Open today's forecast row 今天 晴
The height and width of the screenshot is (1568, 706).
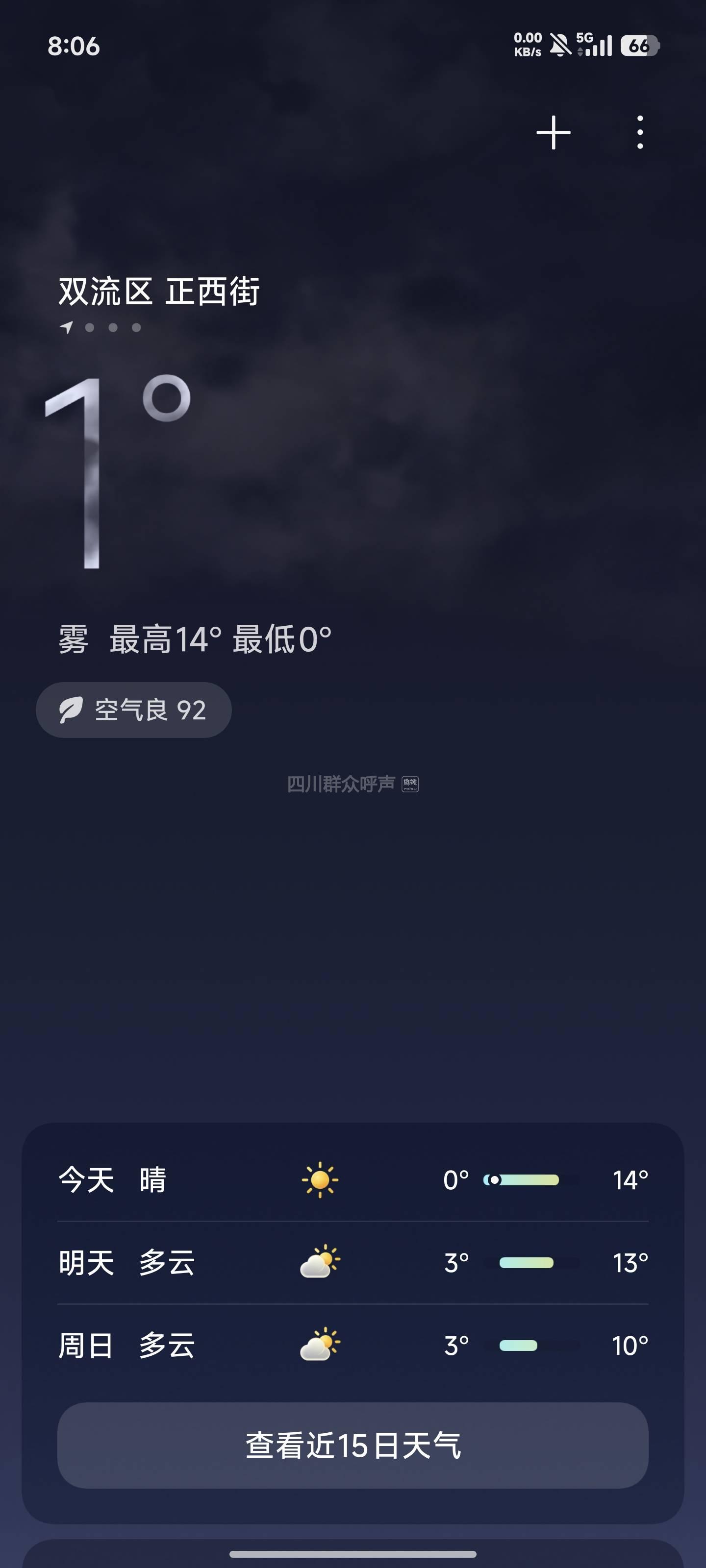(353, 1179)
